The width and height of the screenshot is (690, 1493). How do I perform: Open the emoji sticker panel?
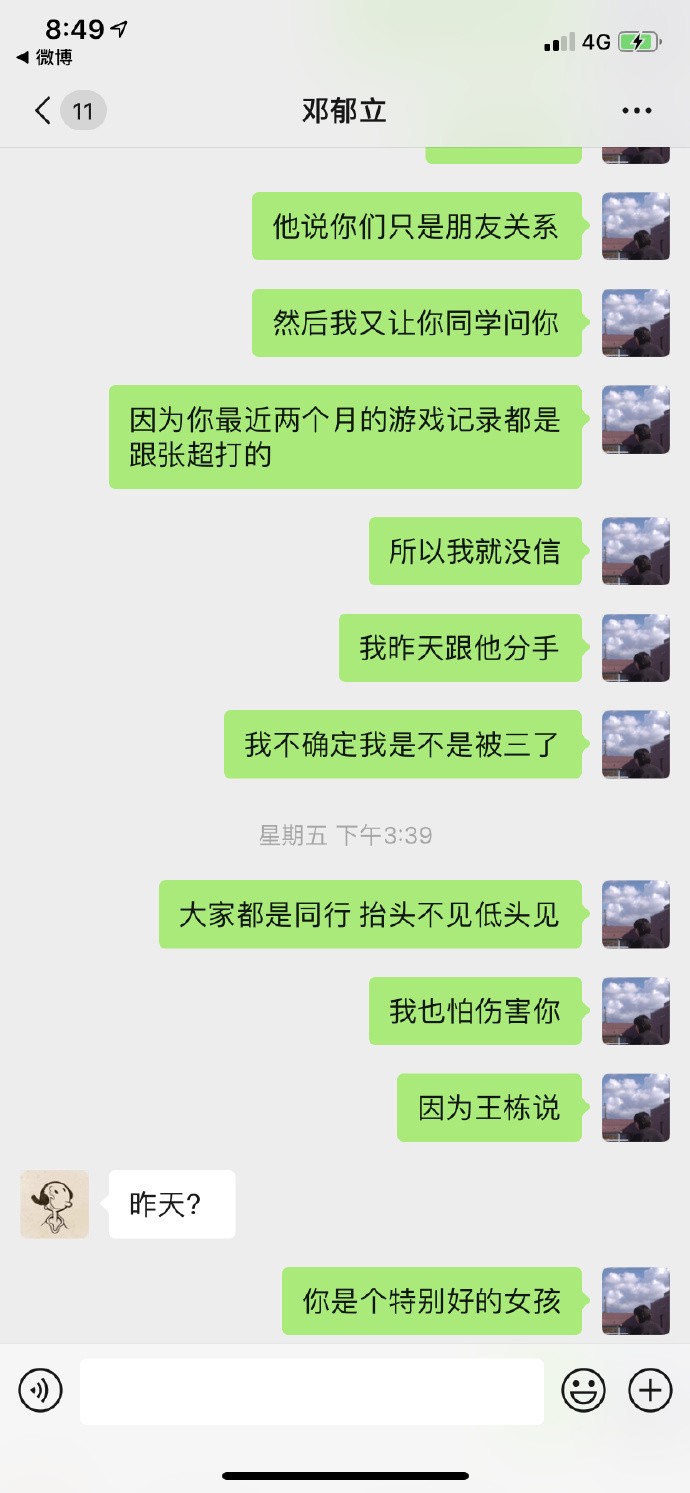(583, 1390)
